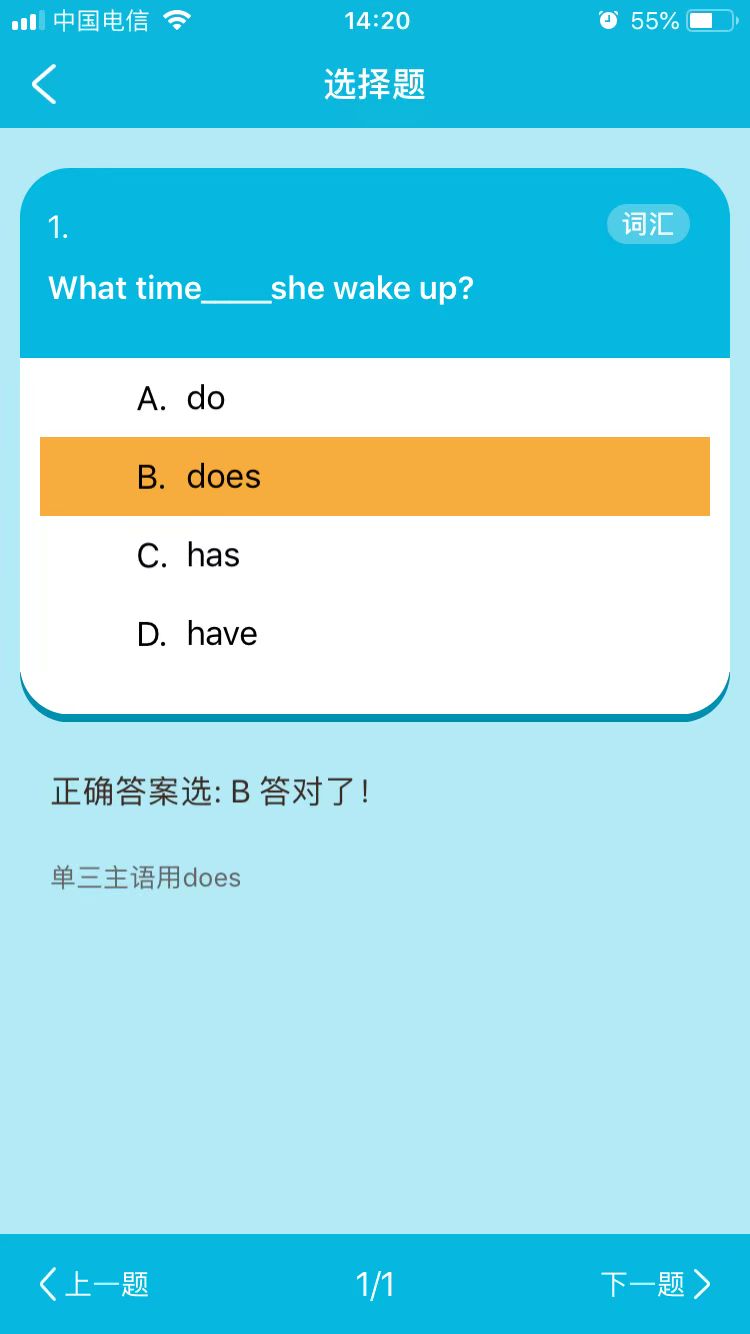750x1334 pixels.
Task: Click the 正确答案选: B 答对了! result text
Action: (210, 791)
